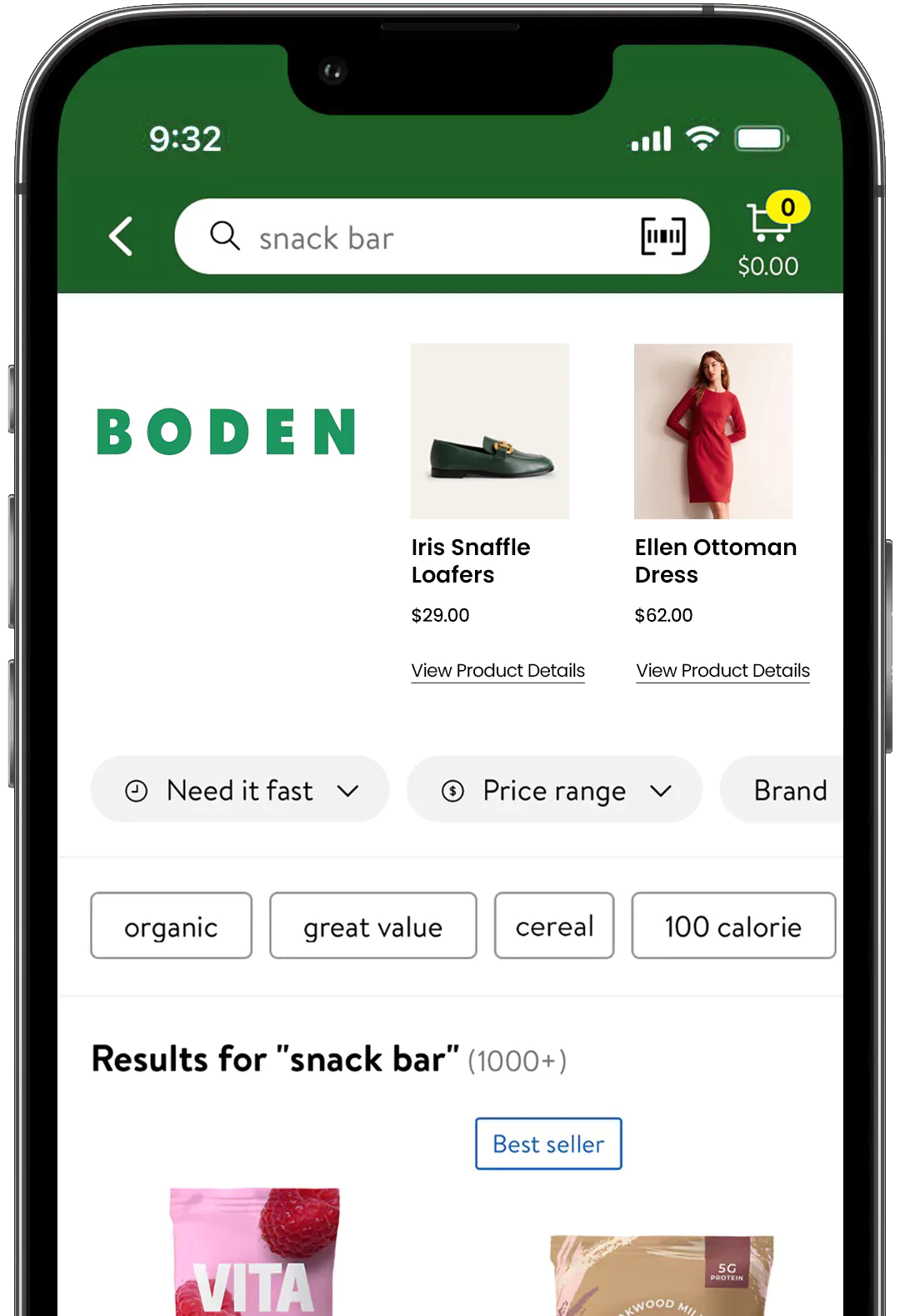Tap the snack bar search field
The width and height of the screenshot is (900, 1316).
click(417, 238)
